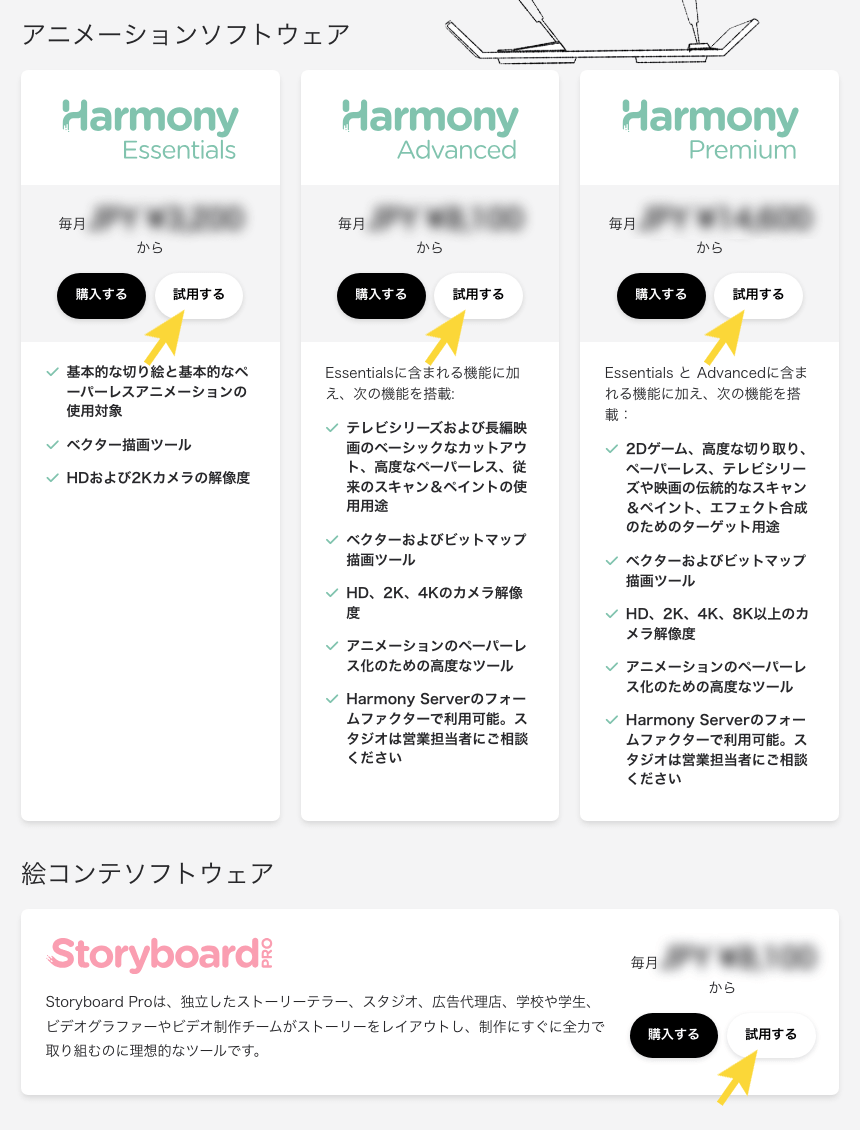Screen dimensions: 860x1130
Task: Try Harmony Premium with 試用する
Action: (x=758, y=295)
